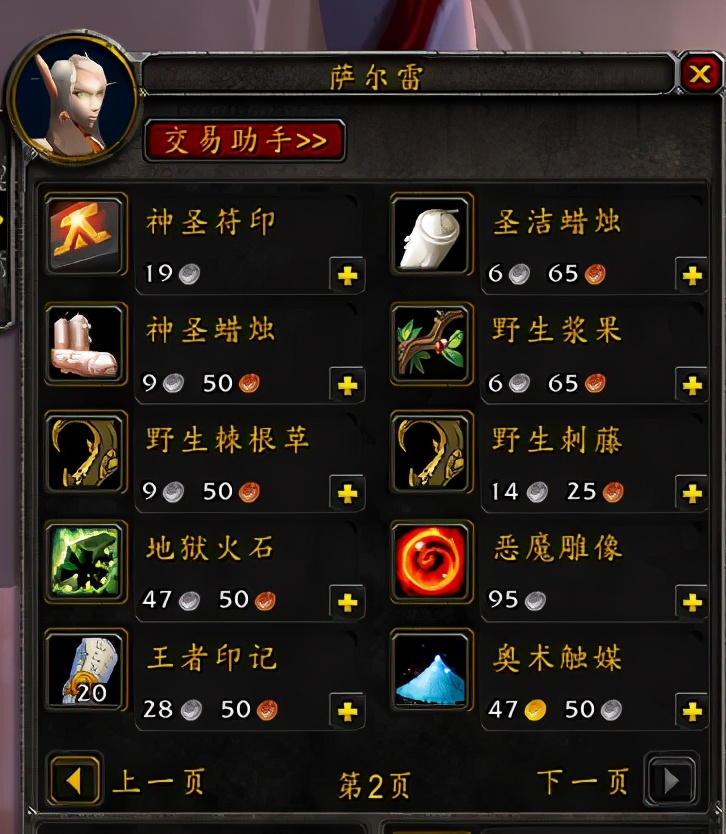726x834 pixels.
Task: Select the 地狱火石 item icon
Action: pyautogui.click(x=86, y=561)
